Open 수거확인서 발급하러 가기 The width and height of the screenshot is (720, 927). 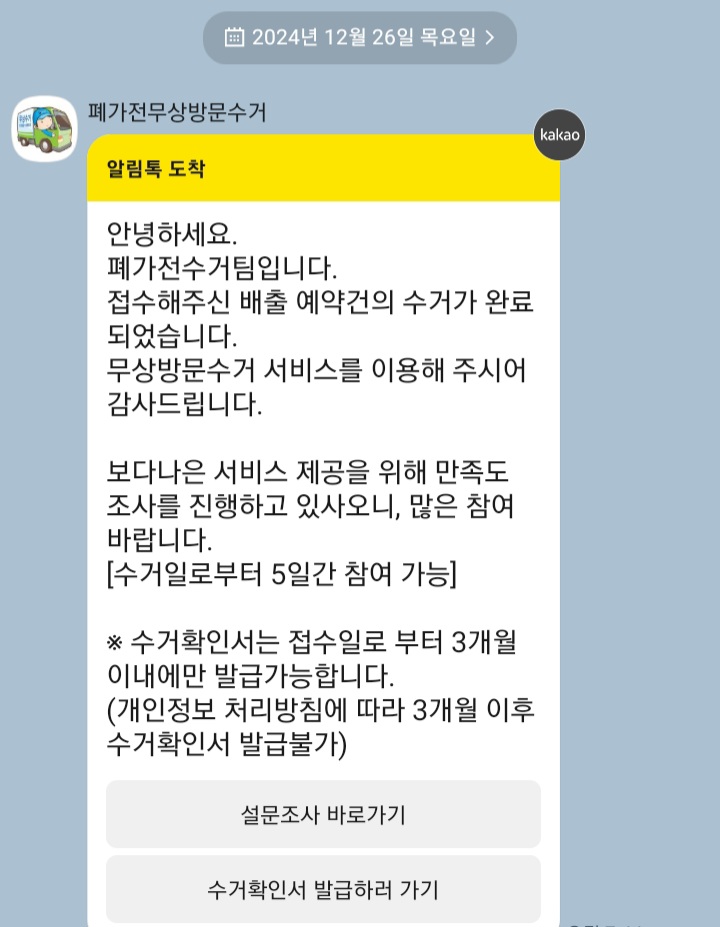(x=323, y=889)
